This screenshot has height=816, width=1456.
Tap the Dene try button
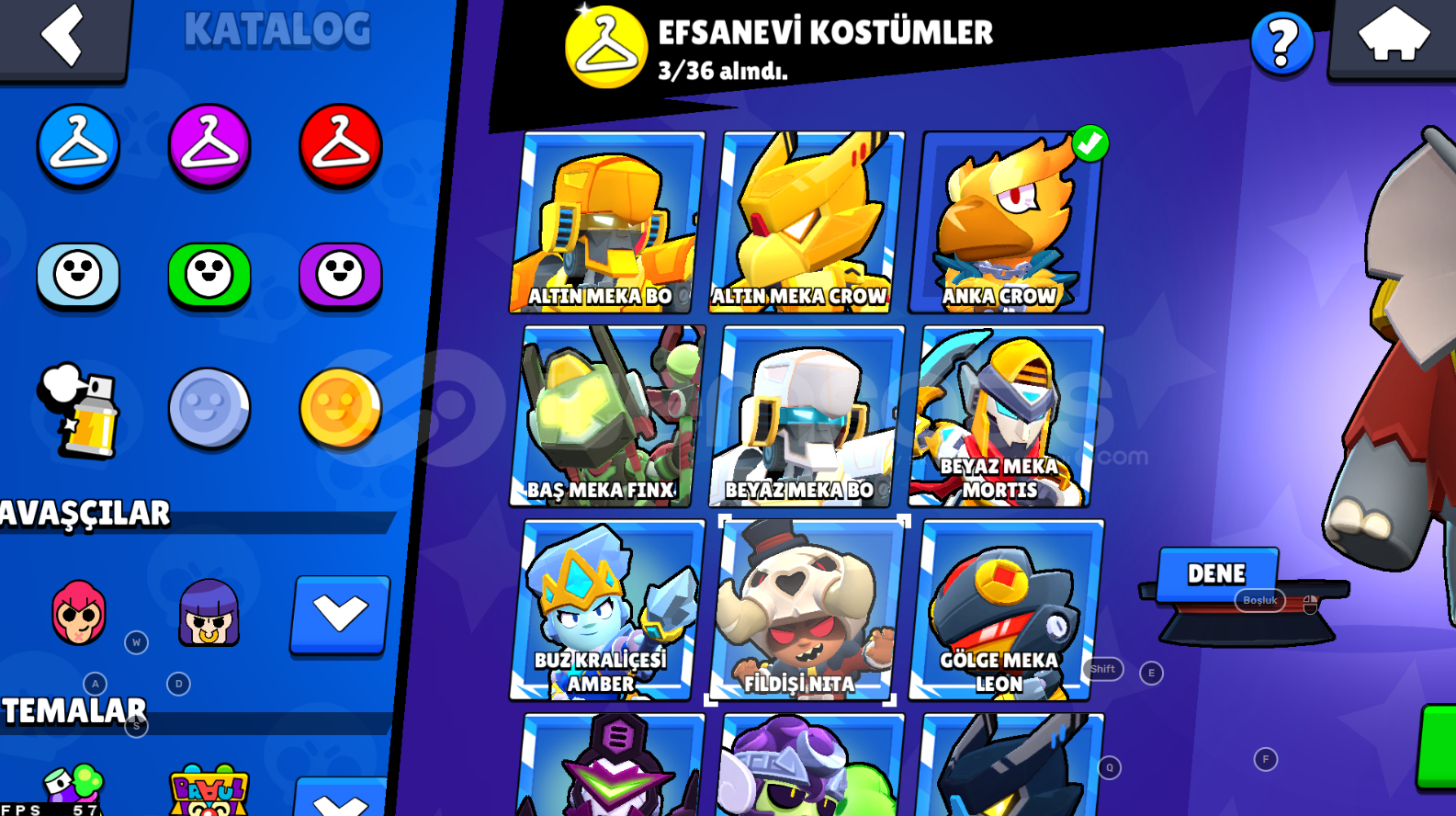[1216, 574]
